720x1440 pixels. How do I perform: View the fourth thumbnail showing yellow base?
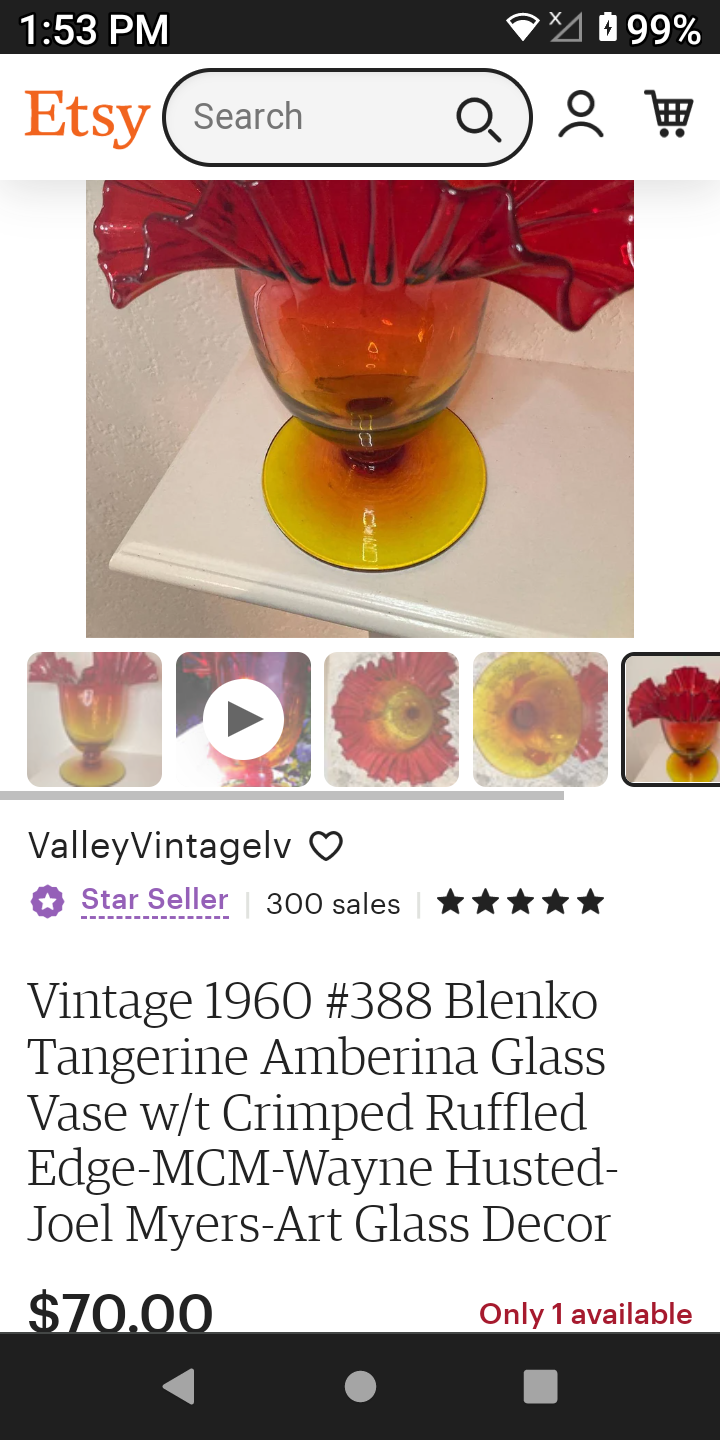(x=540, y=719)
